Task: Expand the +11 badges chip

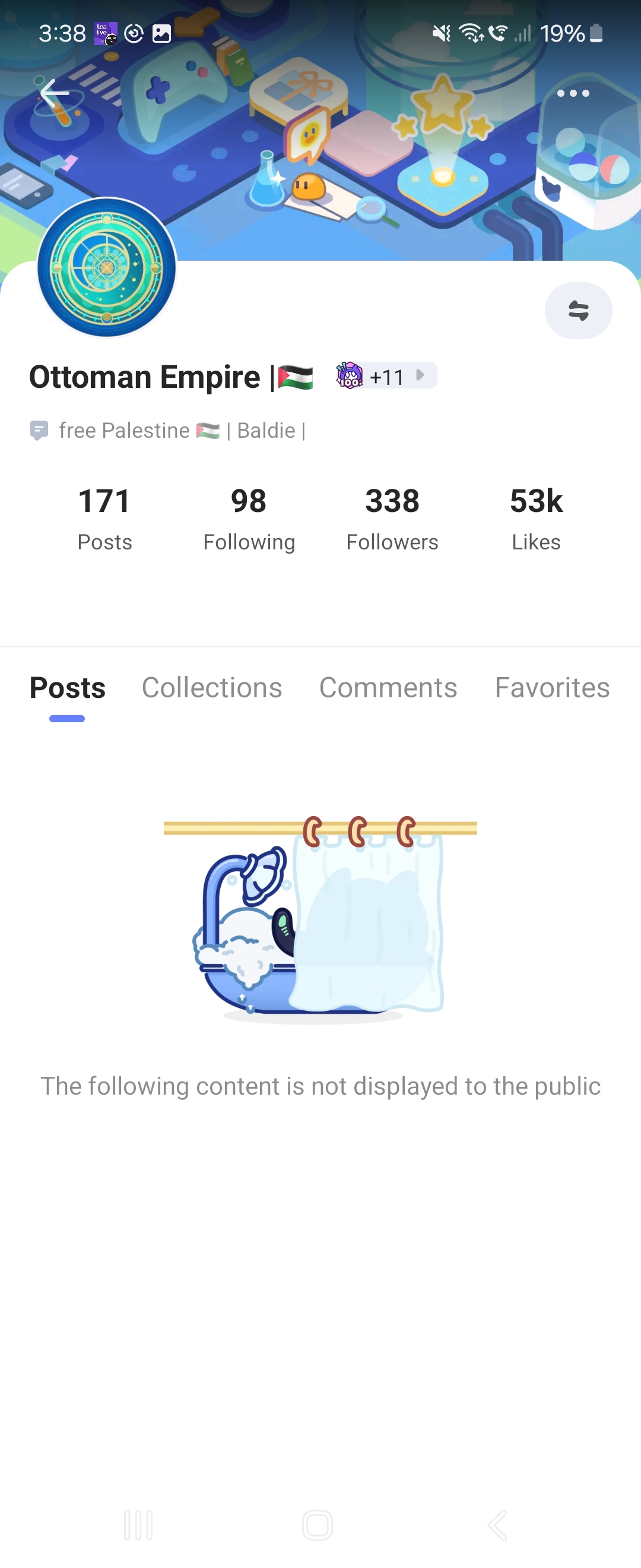Action: click(x=387, y=375)
